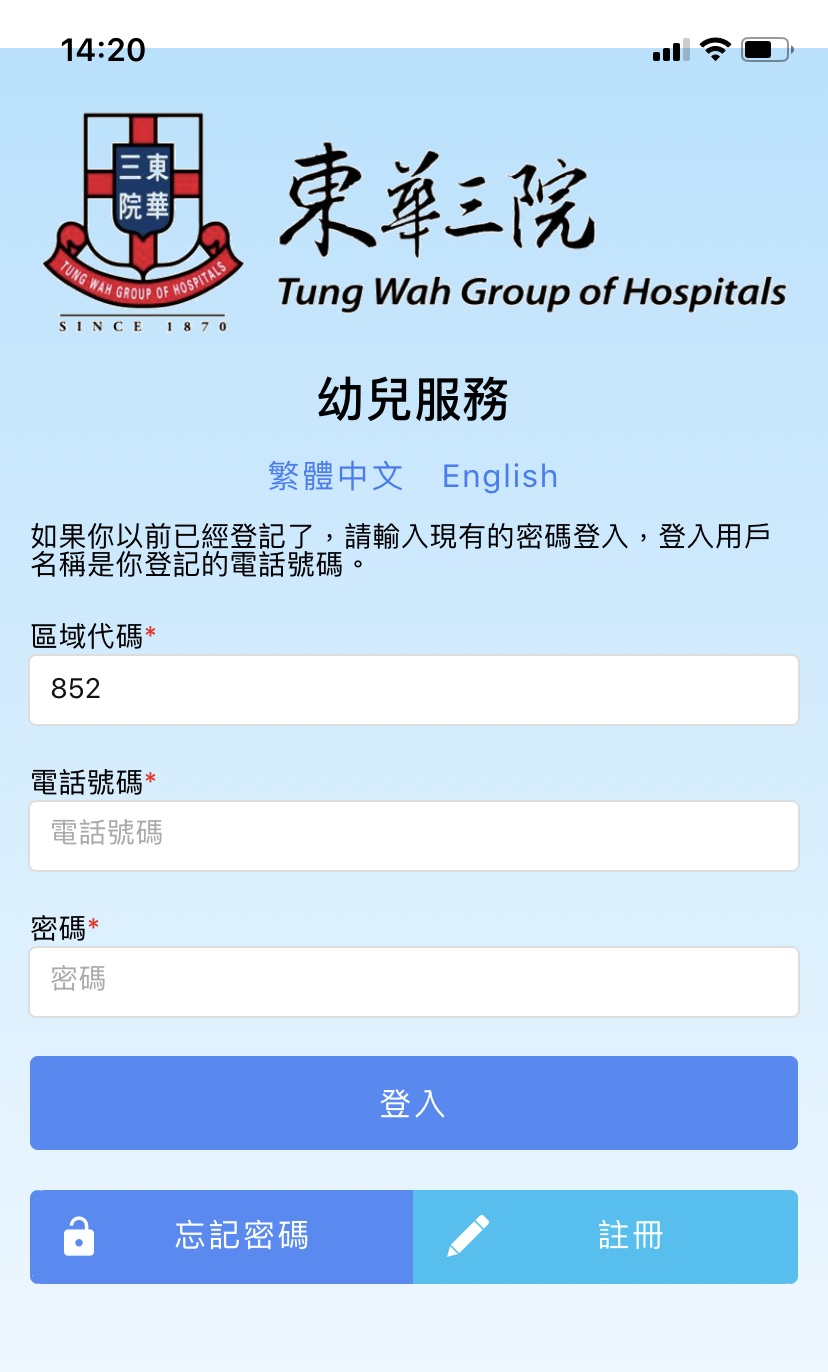The height and width of the screenshot is (1372, 828).
Task: Edit the 區域代碼 field showing 852
Action: coord(414,690)
